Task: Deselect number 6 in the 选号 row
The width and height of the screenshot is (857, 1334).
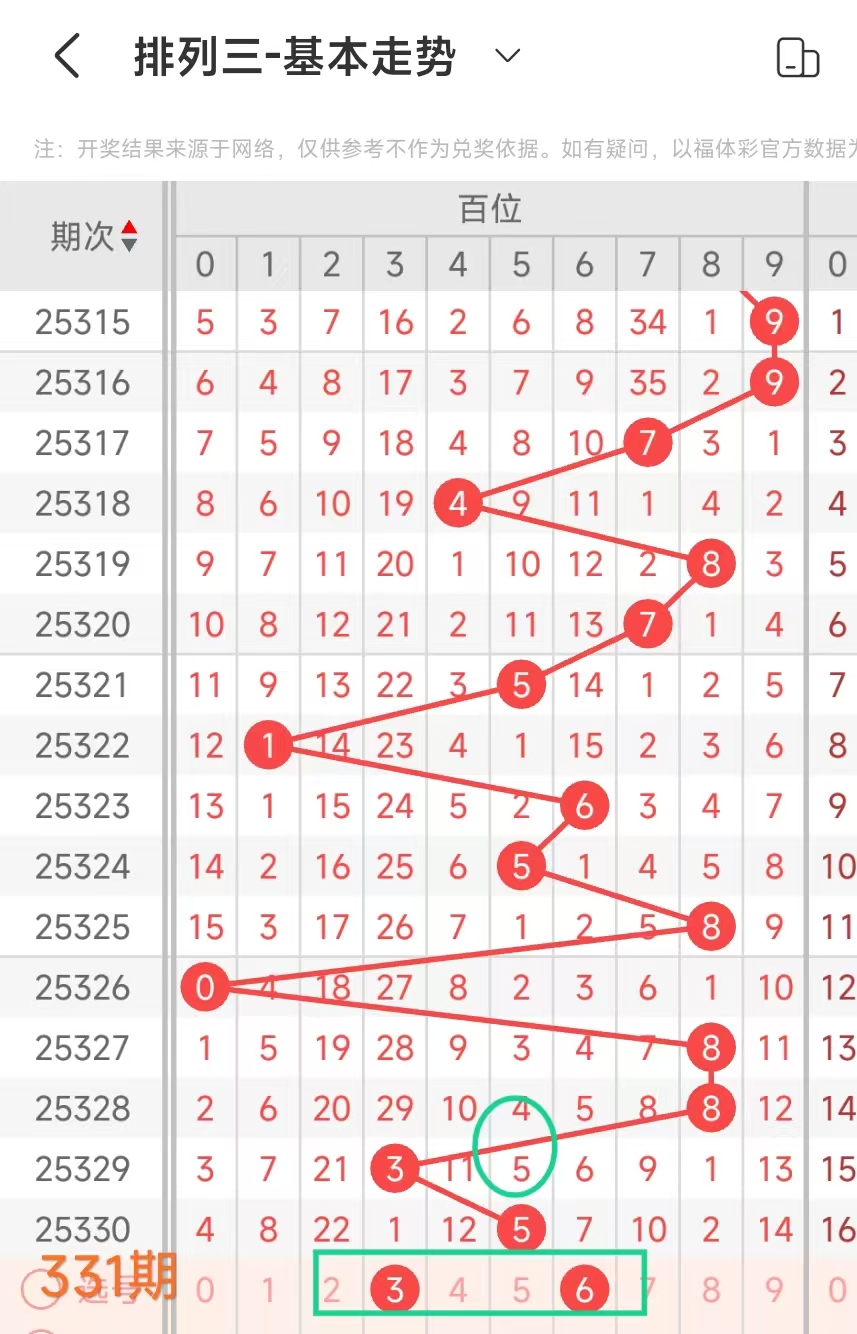Action: 584,1290
